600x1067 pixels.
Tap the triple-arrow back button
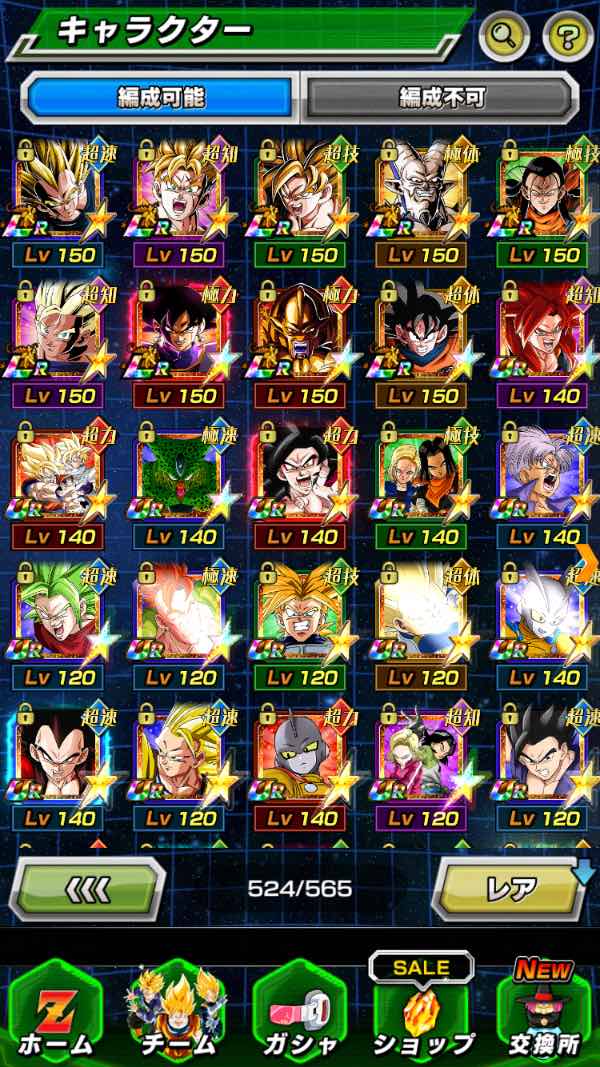click(x=87, y=888)
